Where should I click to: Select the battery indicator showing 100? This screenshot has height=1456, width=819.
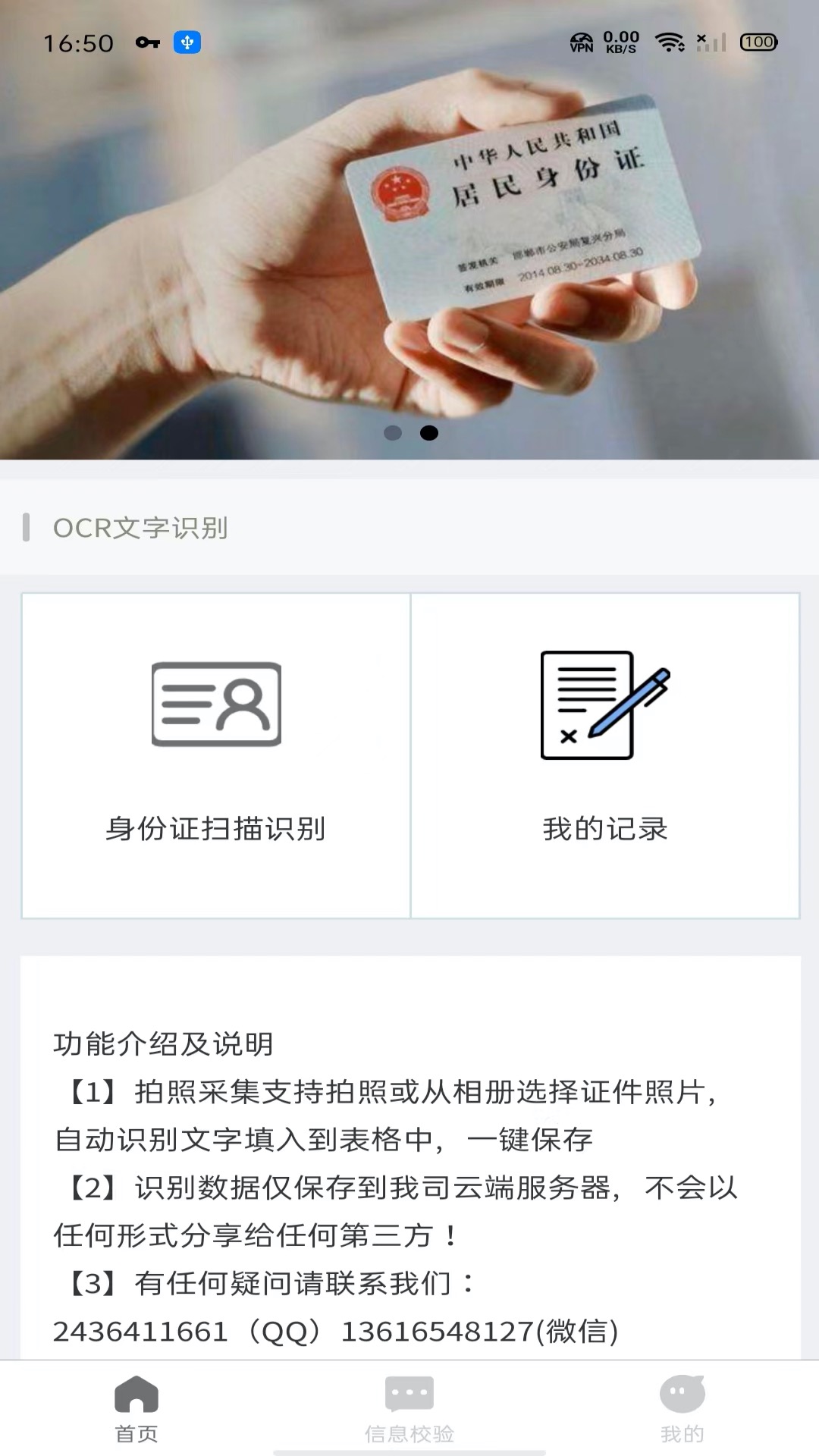tap(759, 43)
